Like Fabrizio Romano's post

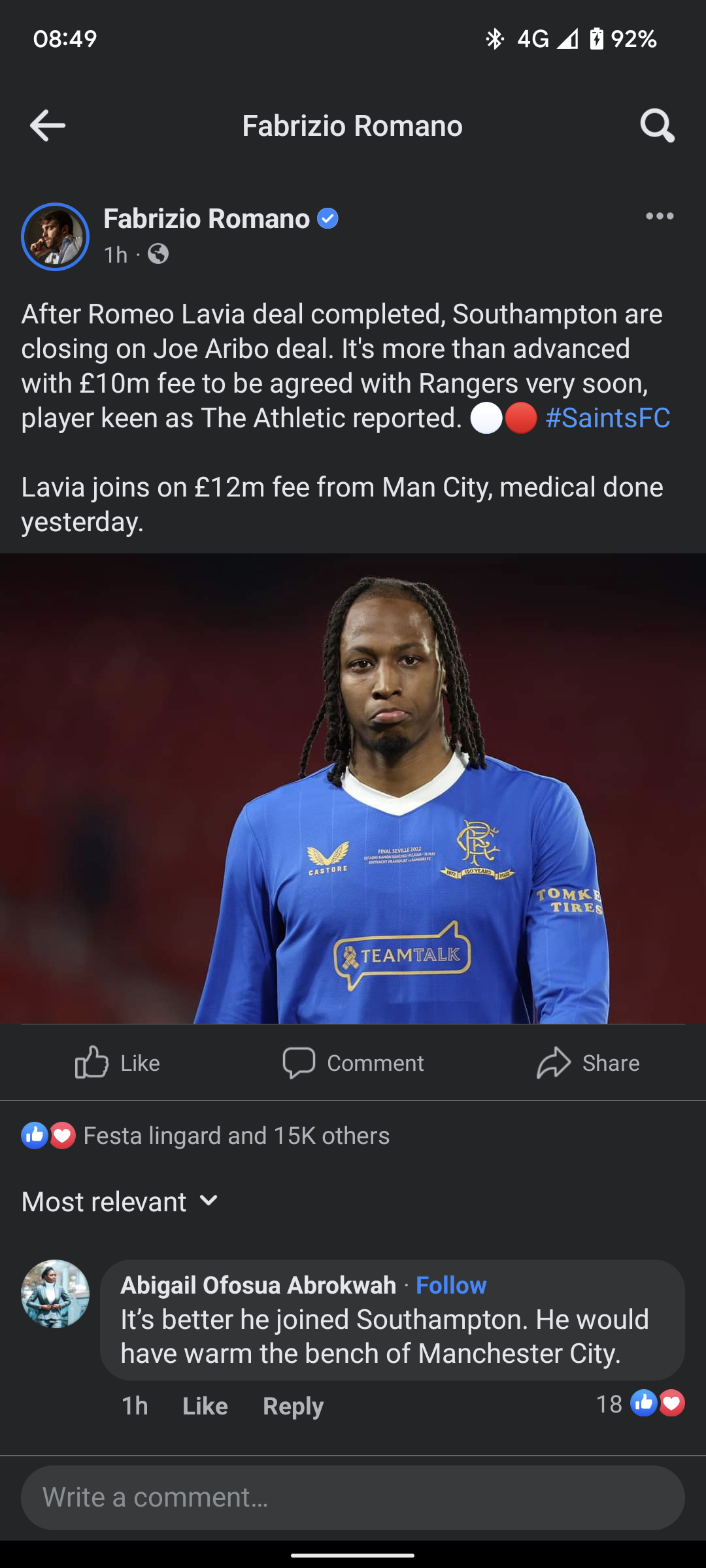[118, 1063]
